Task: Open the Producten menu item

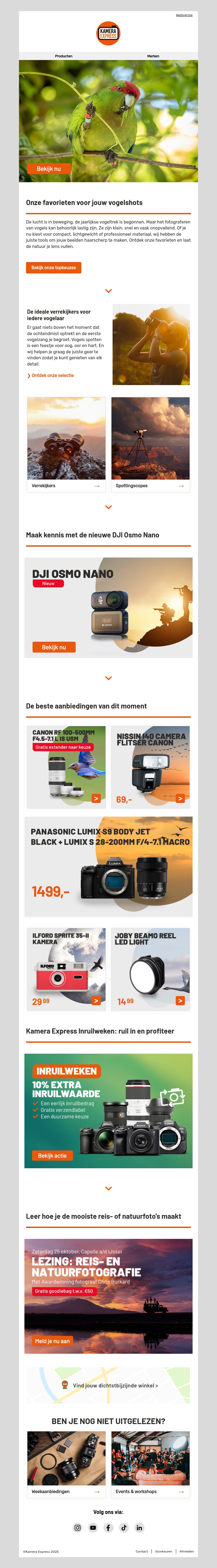Action: 64,56
